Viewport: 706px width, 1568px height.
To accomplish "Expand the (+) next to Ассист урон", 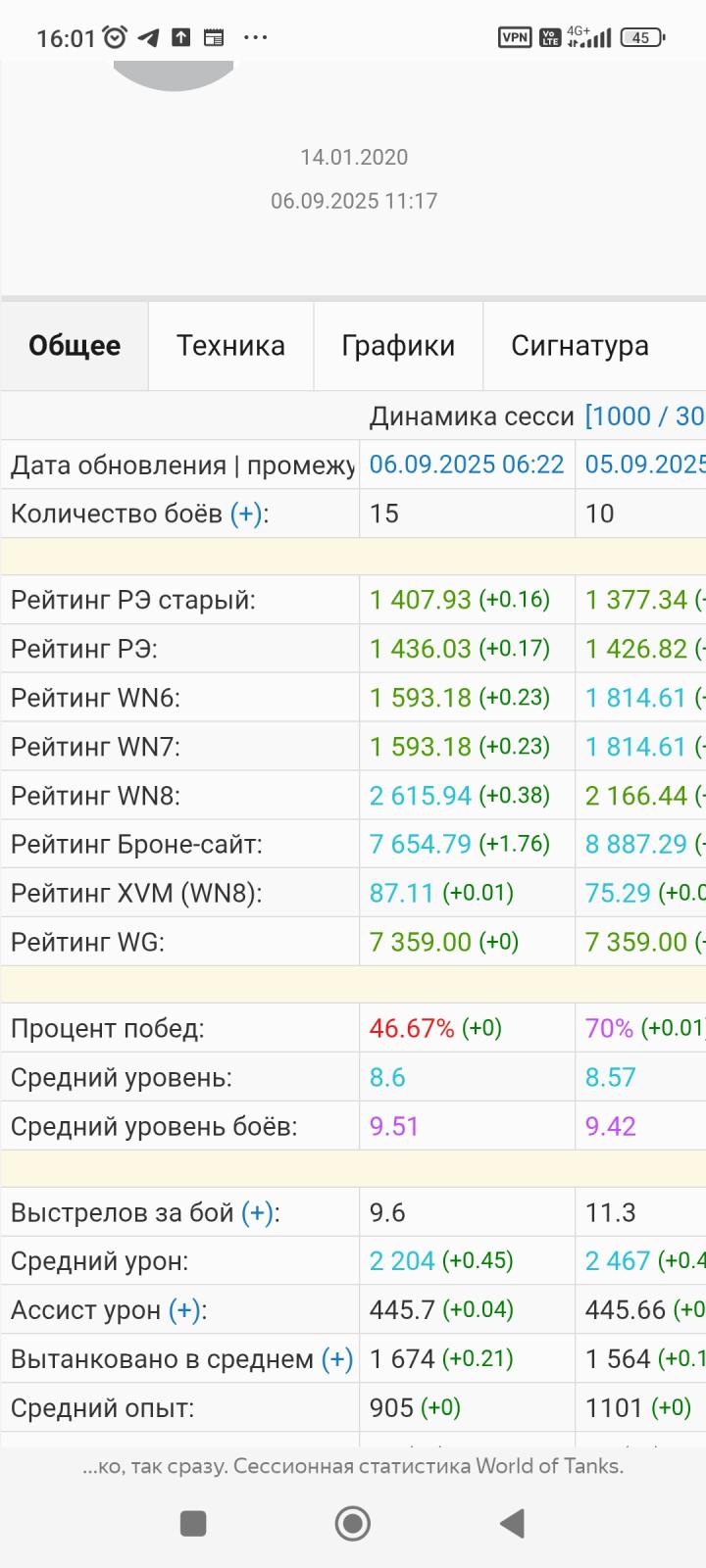I will click(x=185, y=1310).
